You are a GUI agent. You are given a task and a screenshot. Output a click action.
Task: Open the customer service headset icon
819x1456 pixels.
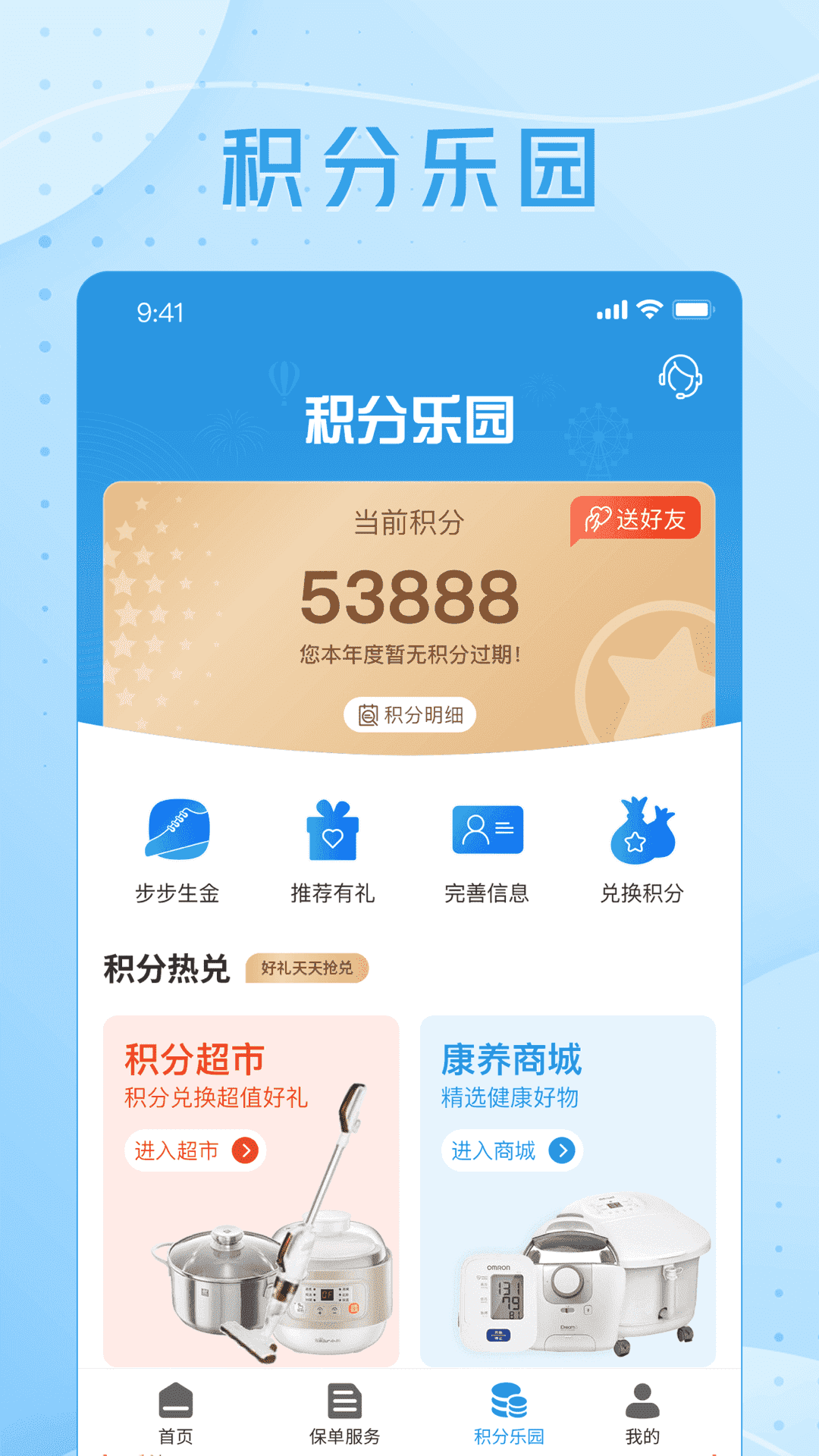681,378
